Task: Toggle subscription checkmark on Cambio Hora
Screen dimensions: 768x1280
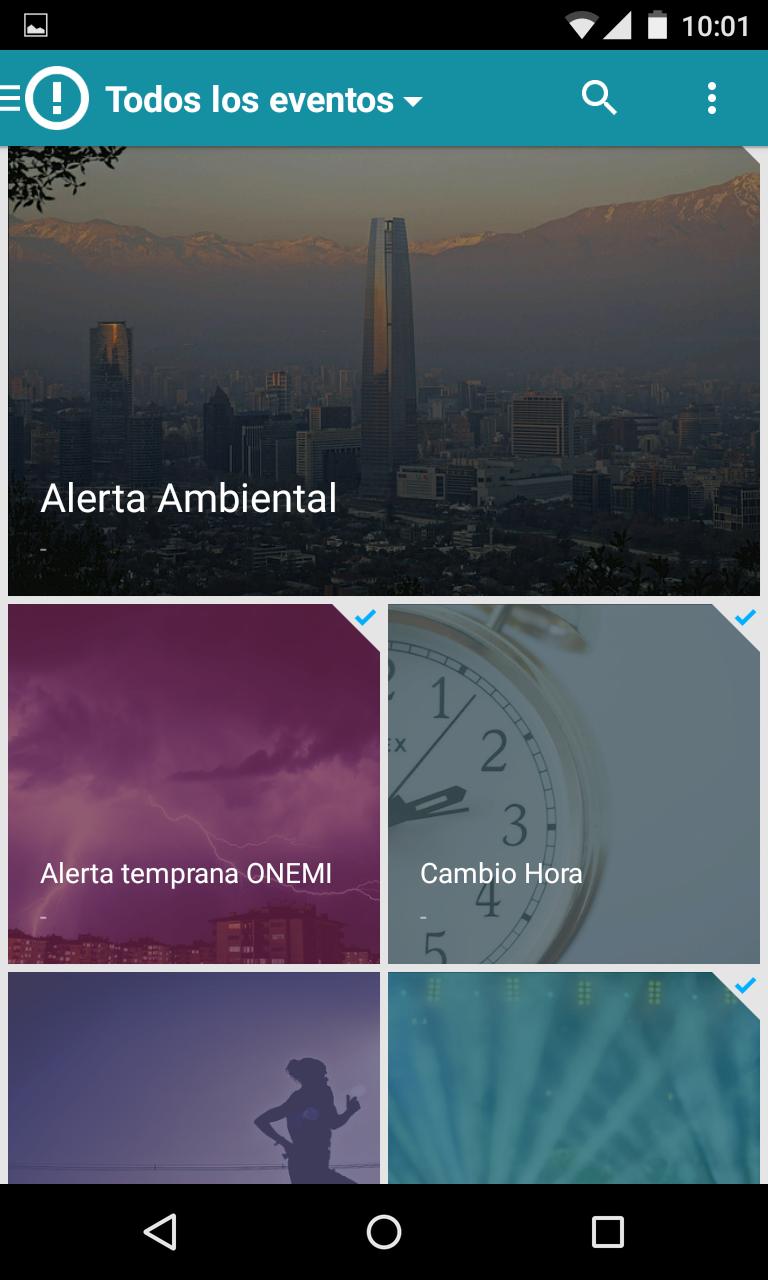Action: [x=744, y=618]
